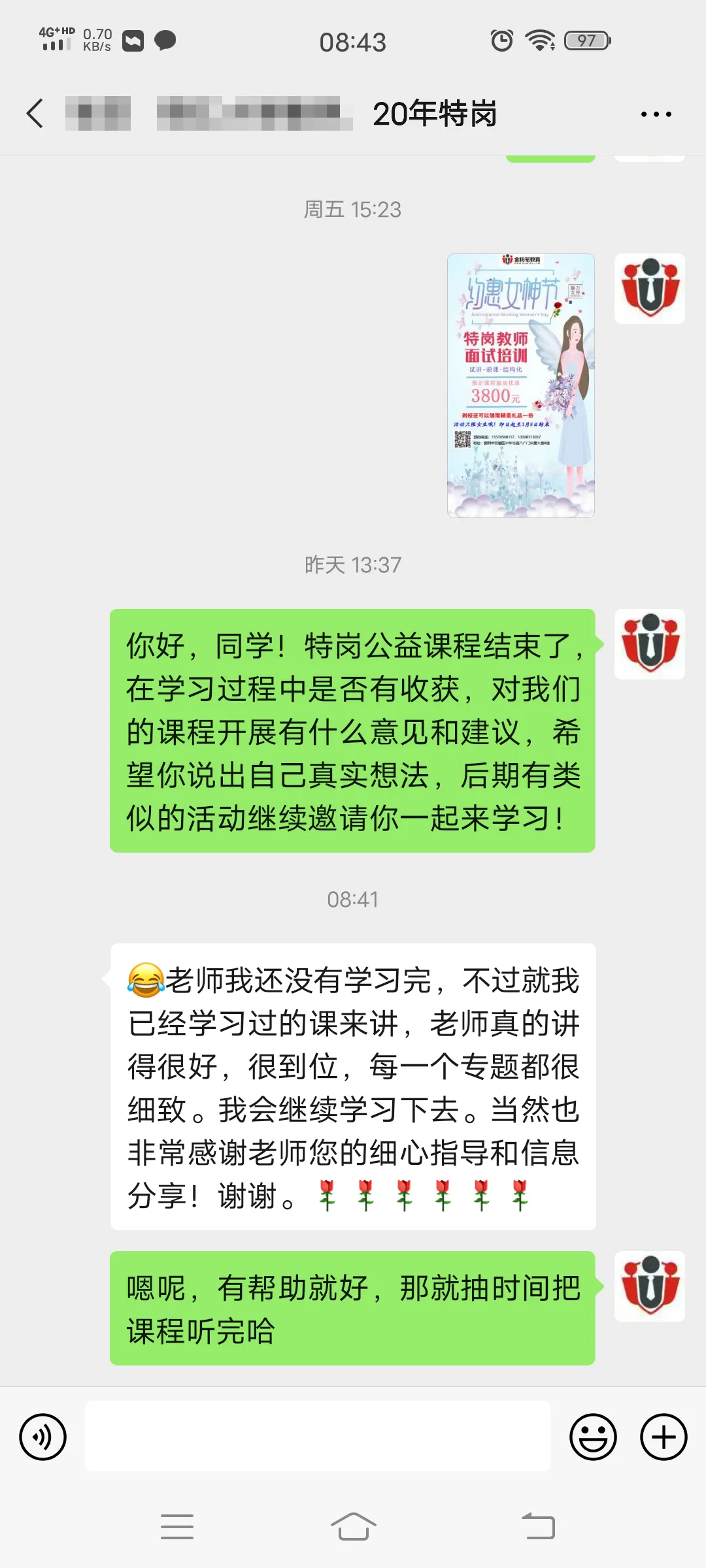Focus the message text field
The image size is (706, 1568).
(x=318, y=1436)
